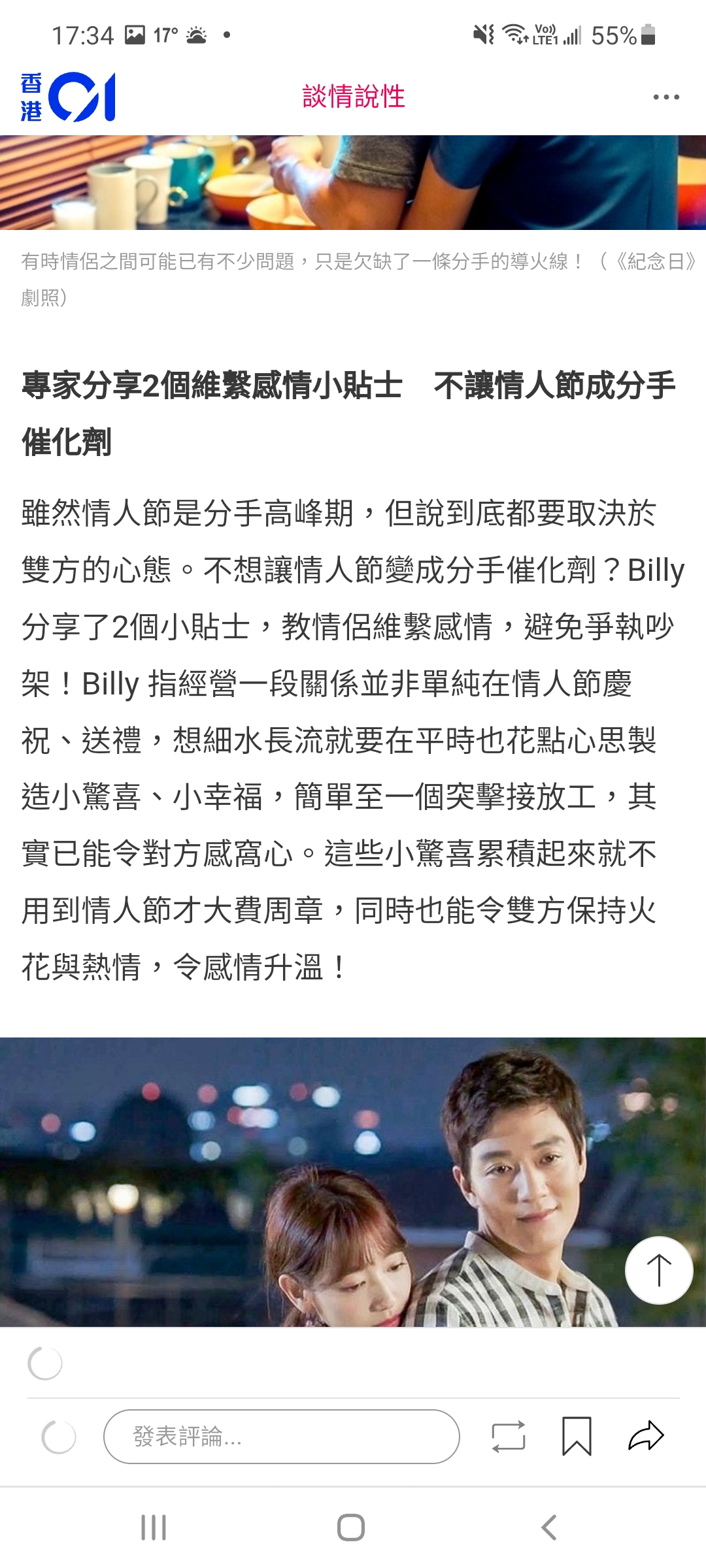Image resolution: width=706 pixels, height=1568 pixels.
Task: Tap the scroll-to-top arrow button
Action: pos(659,1270)
